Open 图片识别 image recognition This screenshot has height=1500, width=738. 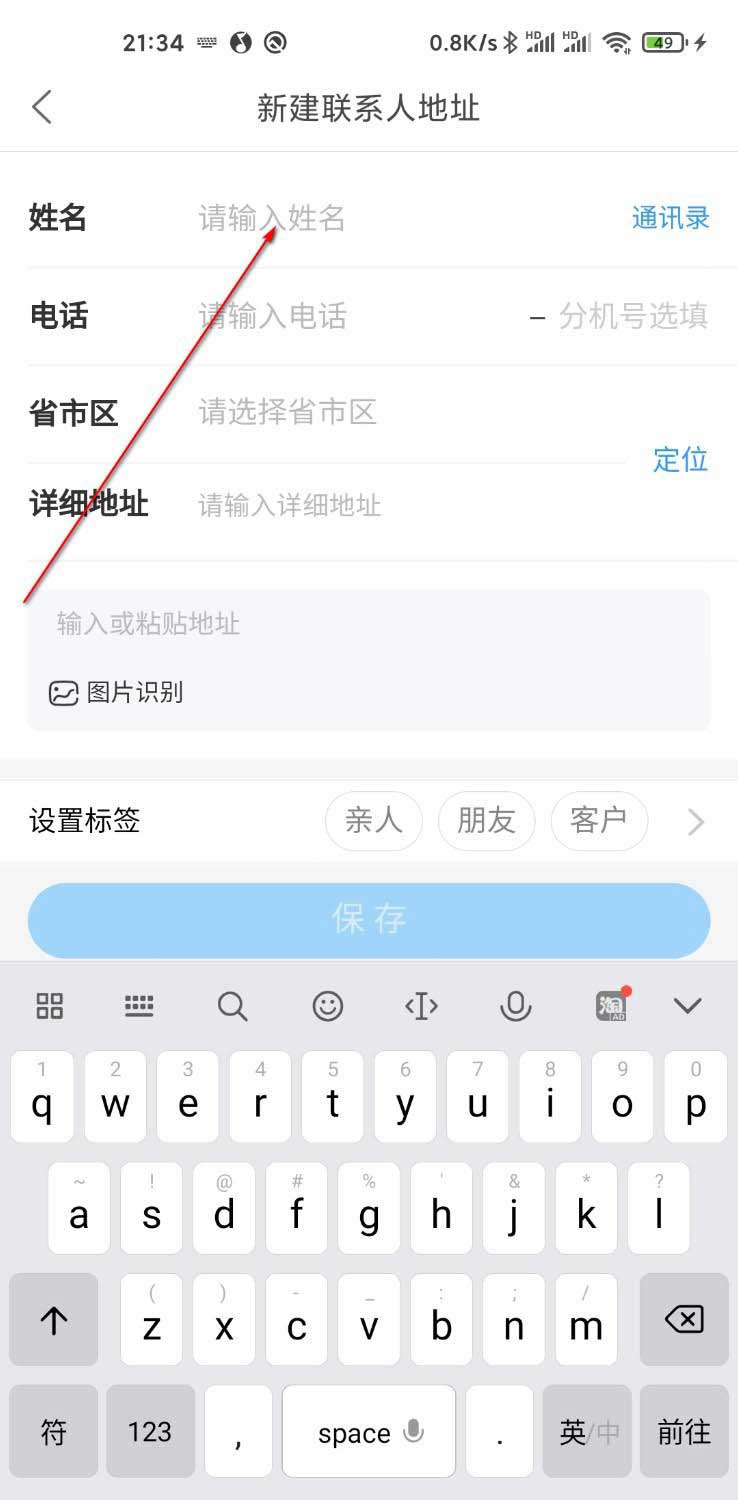pos(116,692)
